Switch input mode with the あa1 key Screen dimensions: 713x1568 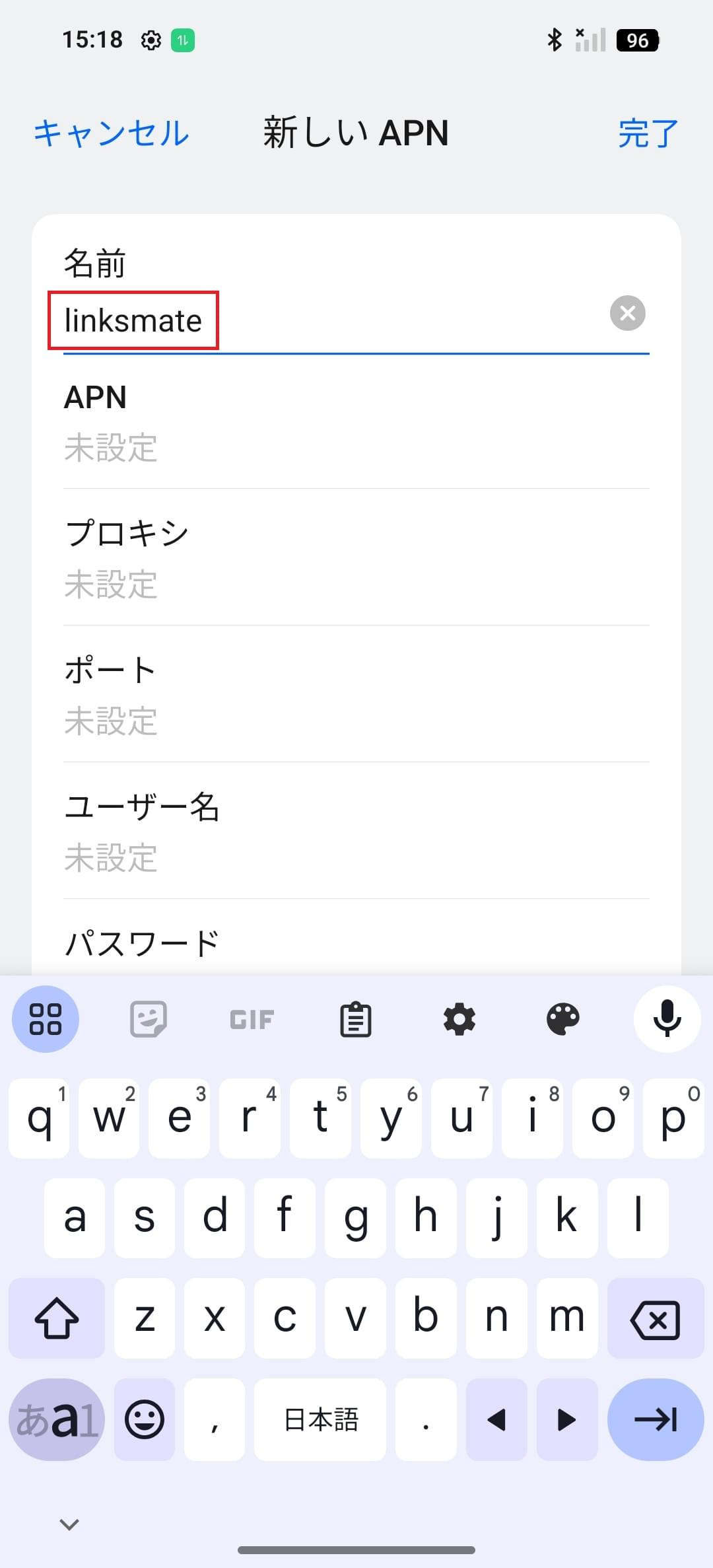click(56, 1420)
